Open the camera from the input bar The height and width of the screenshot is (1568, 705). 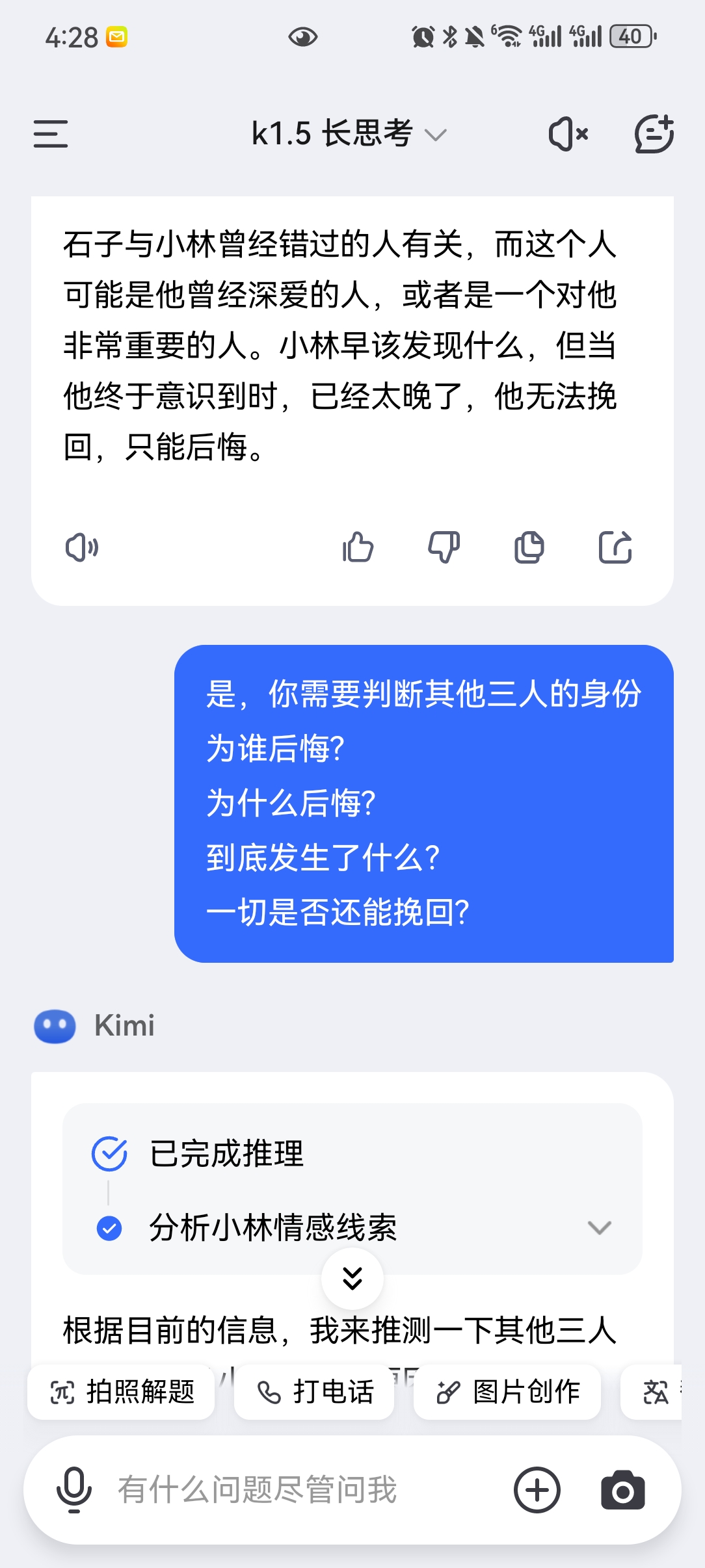(622, 1489)
